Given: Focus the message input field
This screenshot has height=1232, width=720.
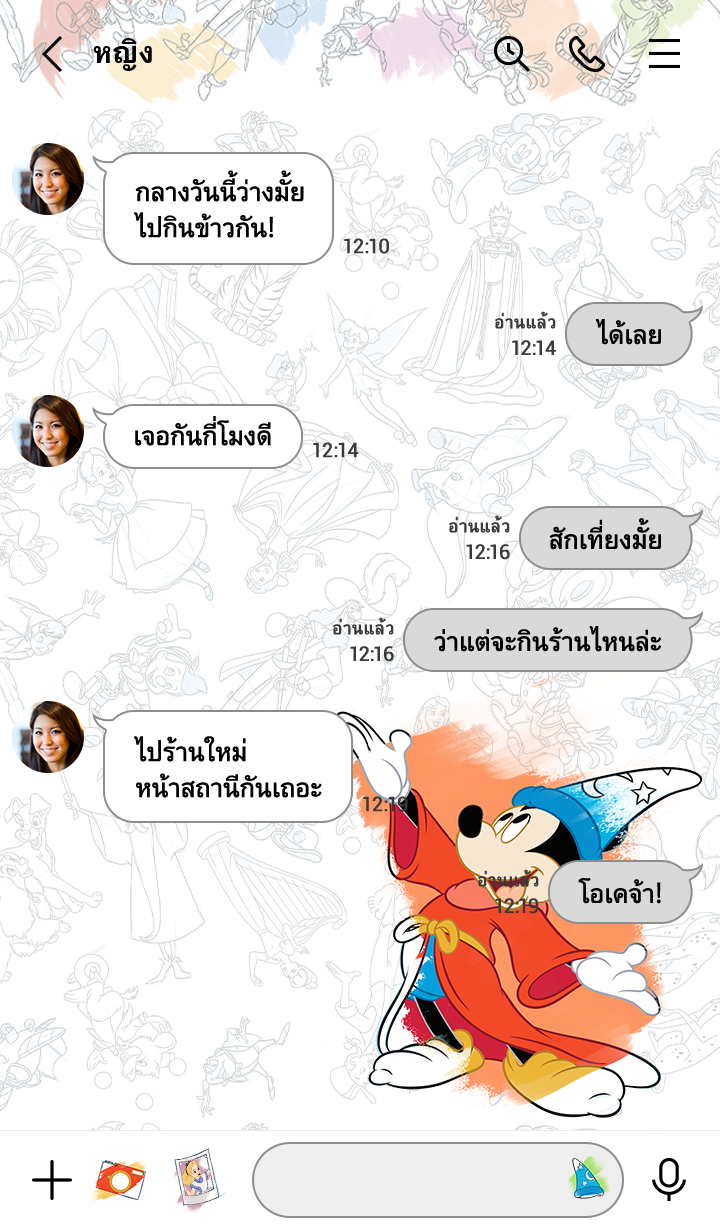Looking at the screenshot, I should (410, 1181).
